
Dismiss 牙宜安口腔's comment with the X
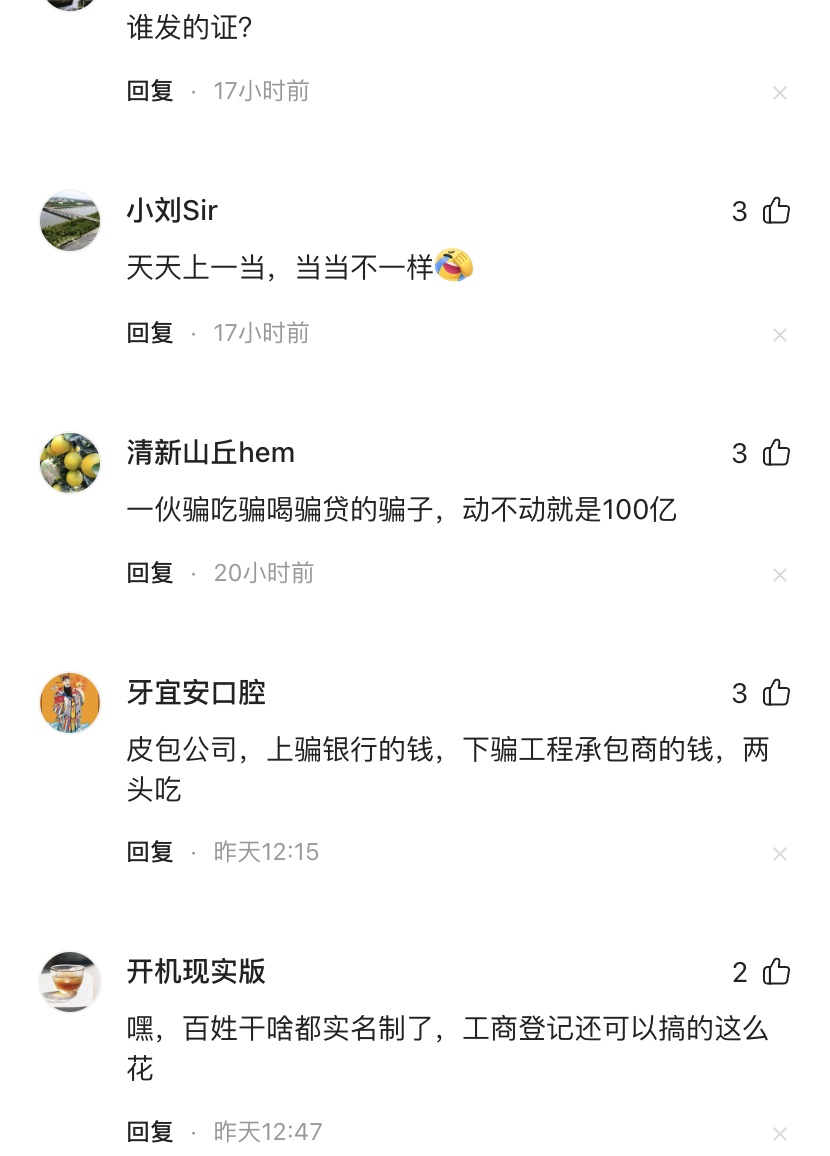(x=780, y=854)
